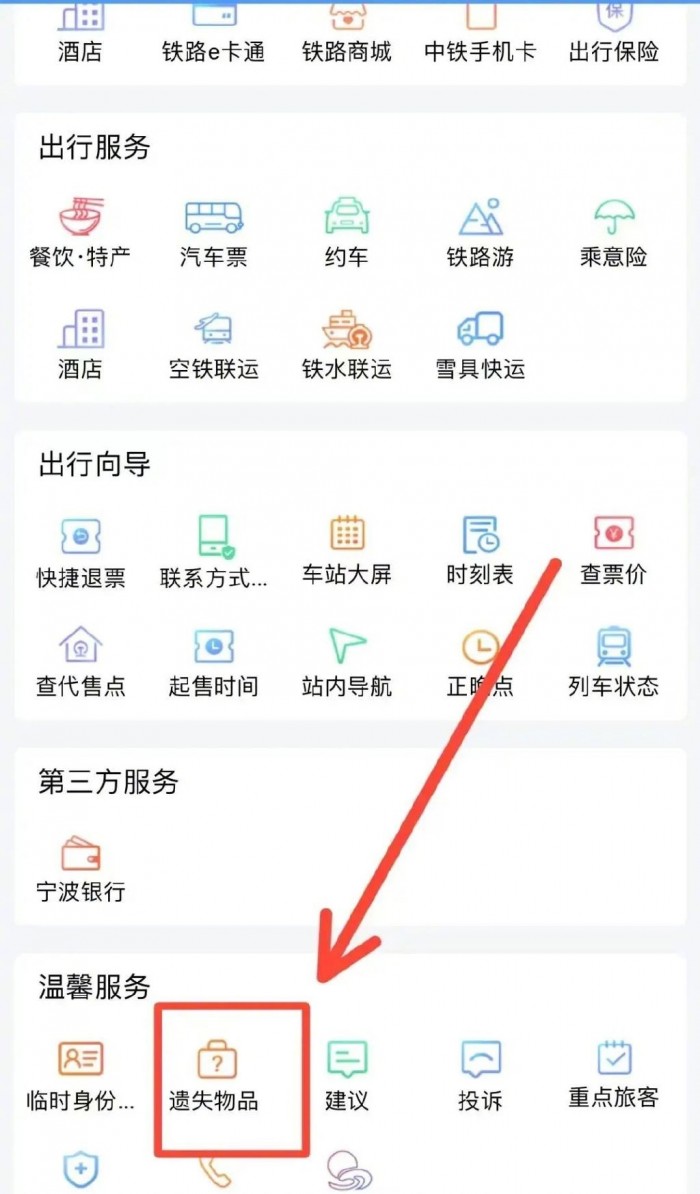The image size is (700, 1194).
Task: Open 查代售点 ticket agents lookup
Action: point(80,662)
